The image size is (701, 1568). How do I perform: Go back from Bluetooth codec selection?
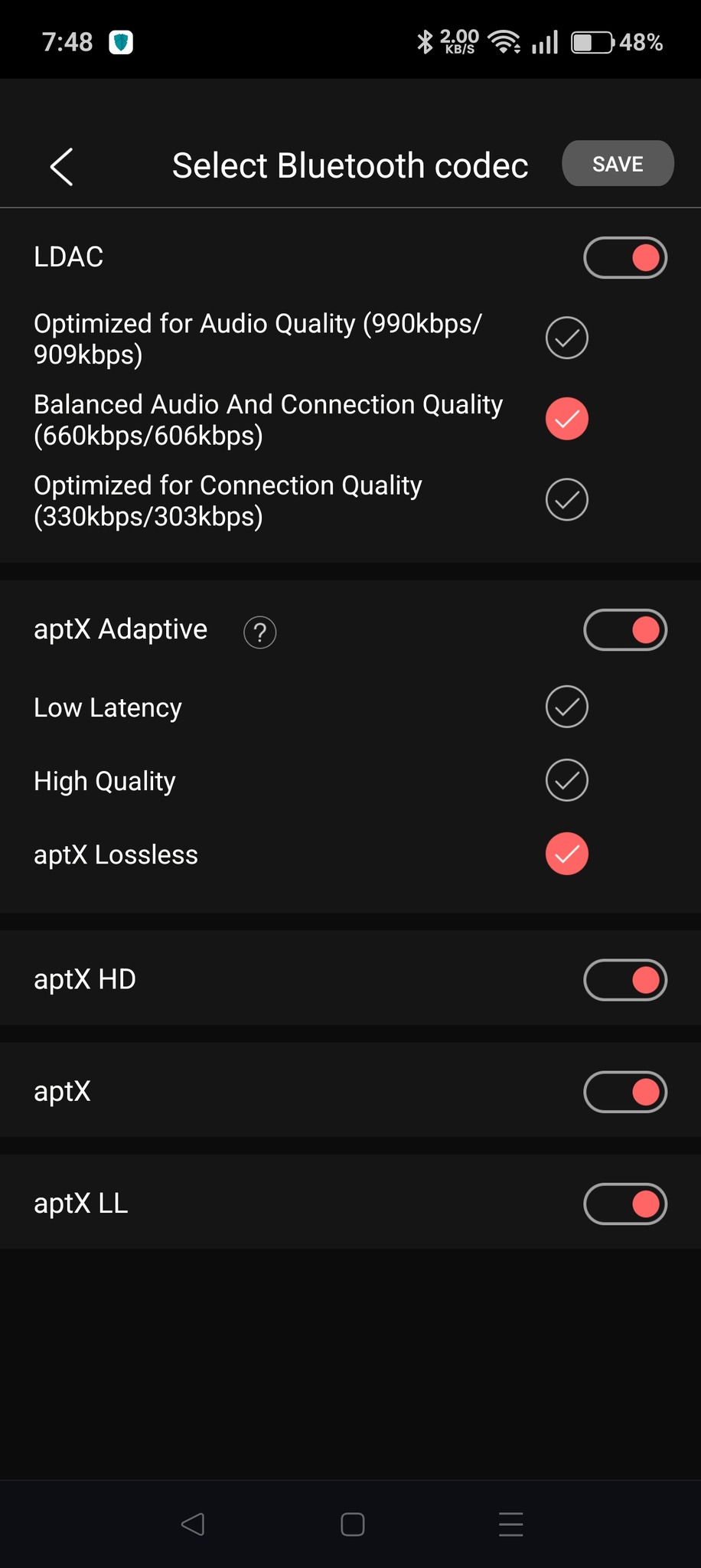(x=62, y=166)
